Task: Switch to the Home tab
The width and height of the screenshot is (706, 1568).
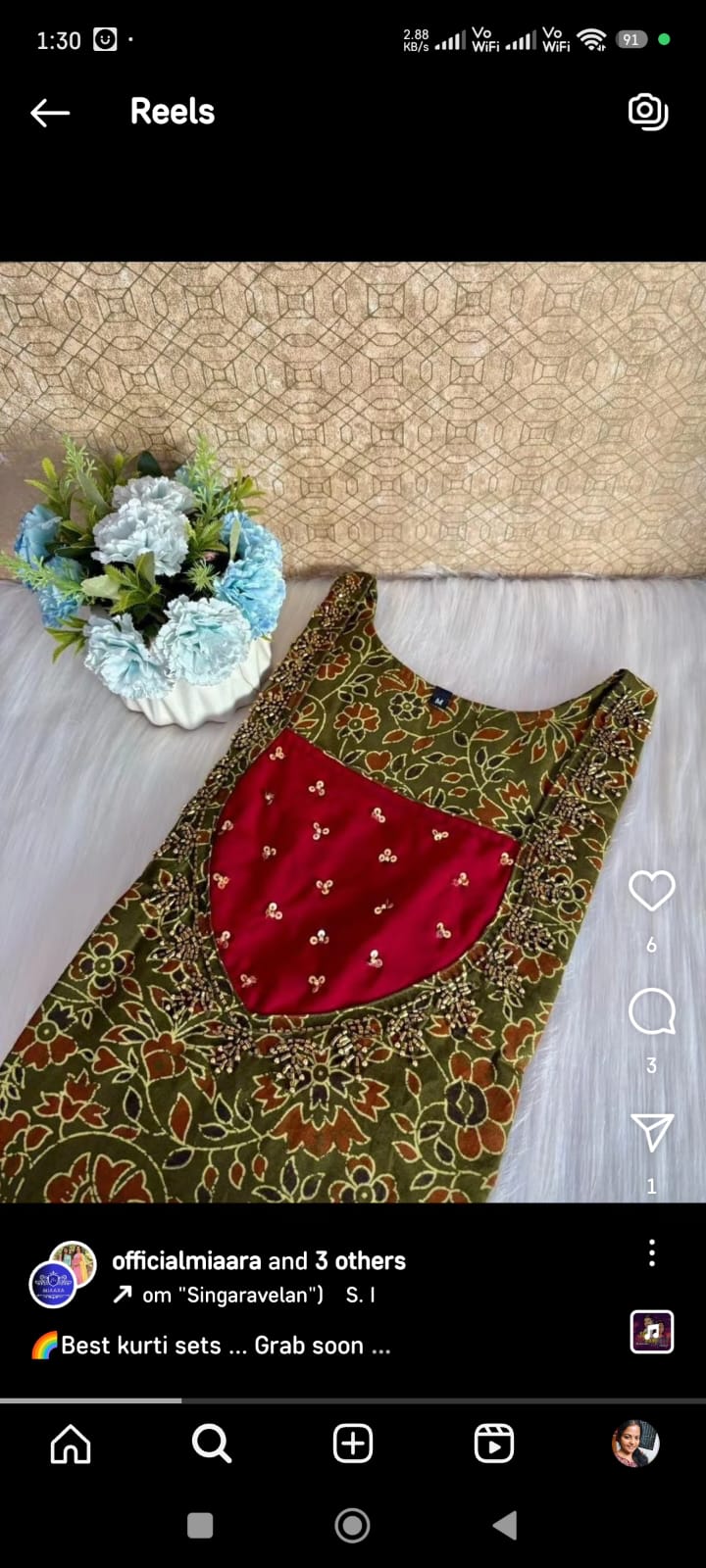Action: tap(71, 1444)
